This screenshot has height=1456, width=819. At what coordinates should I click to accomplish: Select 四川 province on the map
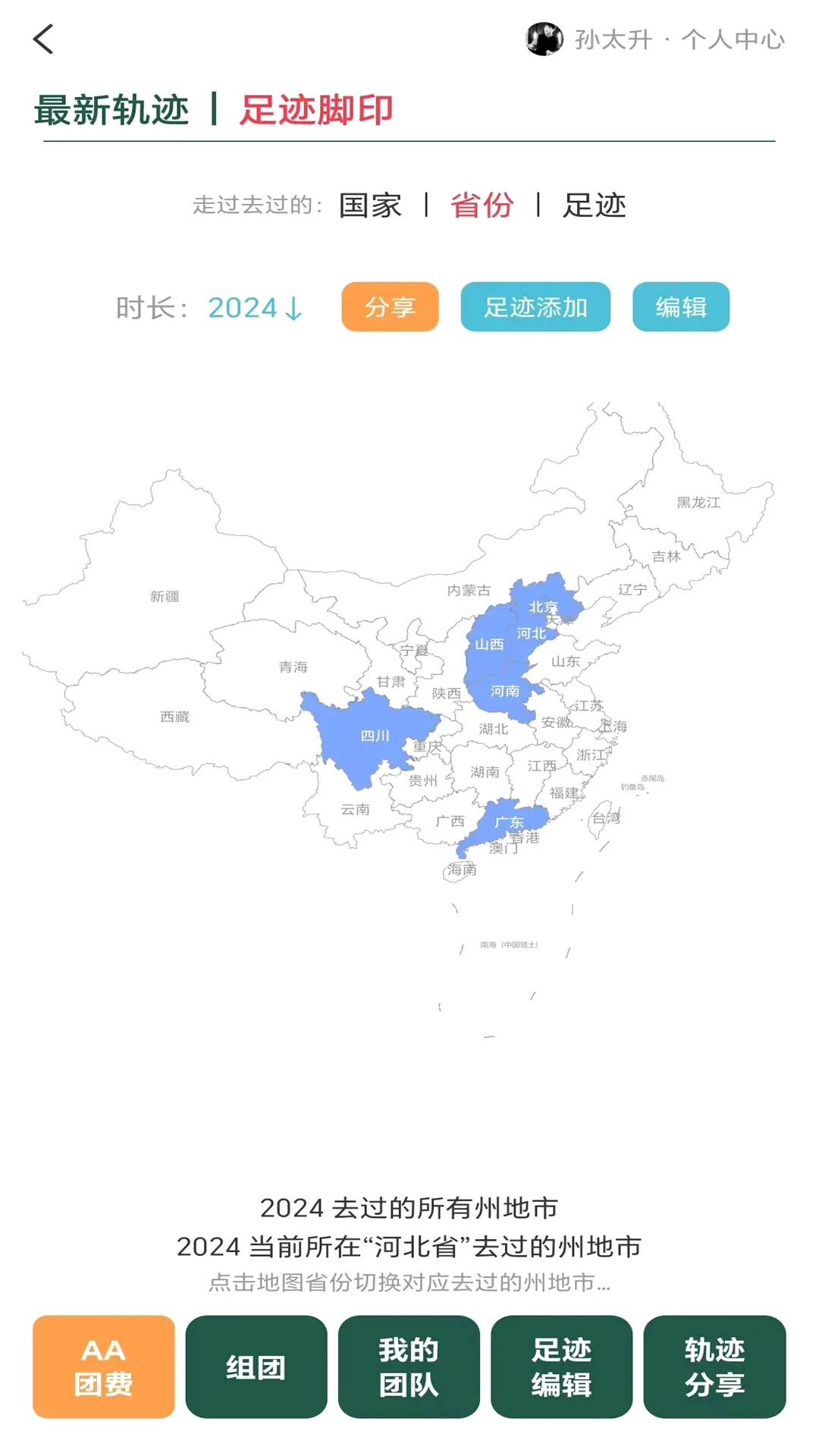pos(375,736)
